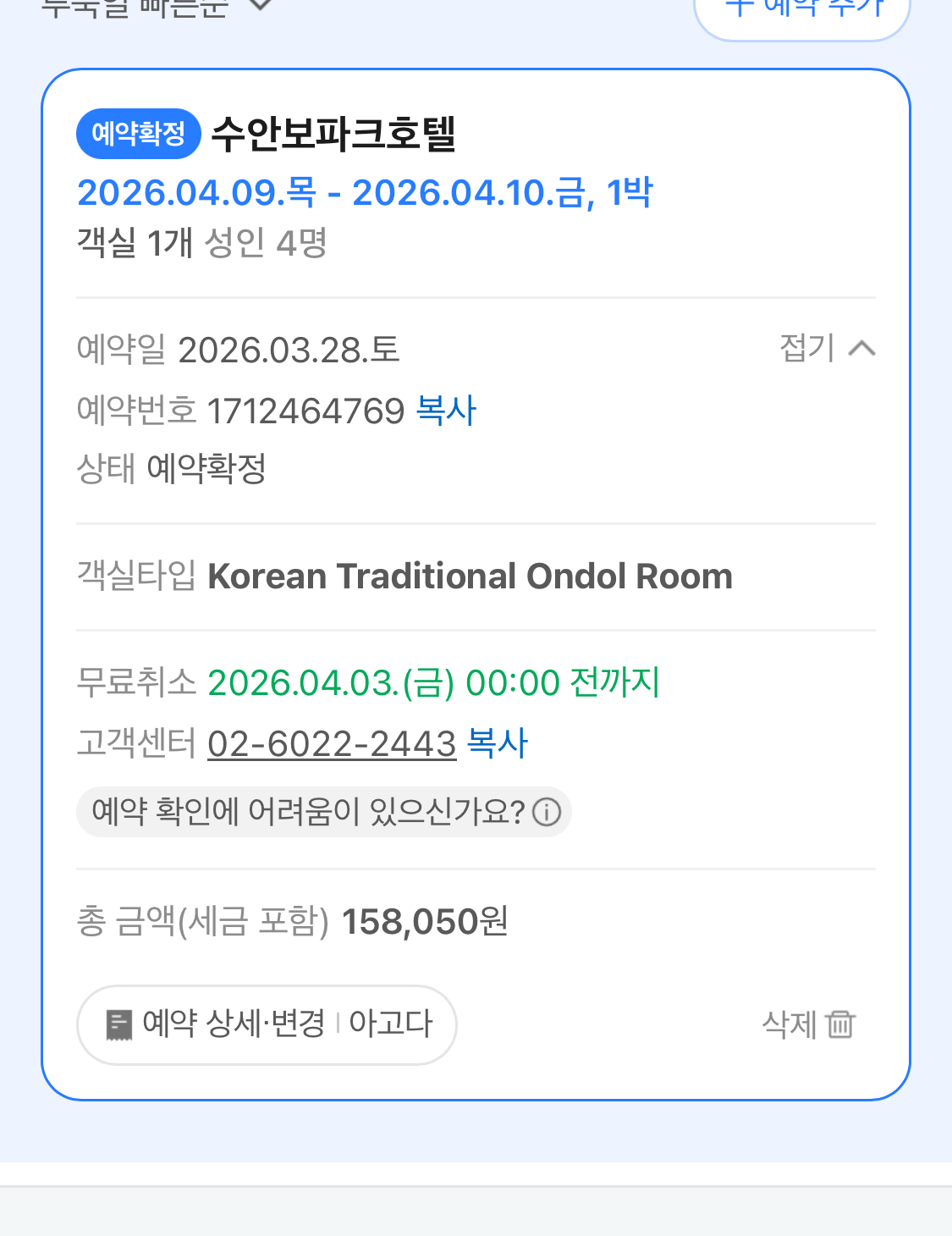Open the 예약 확인에 어려움이 있으신가요? help chip
The width and height of the screenshot is (952, 1236).
[x=324, y=812]
